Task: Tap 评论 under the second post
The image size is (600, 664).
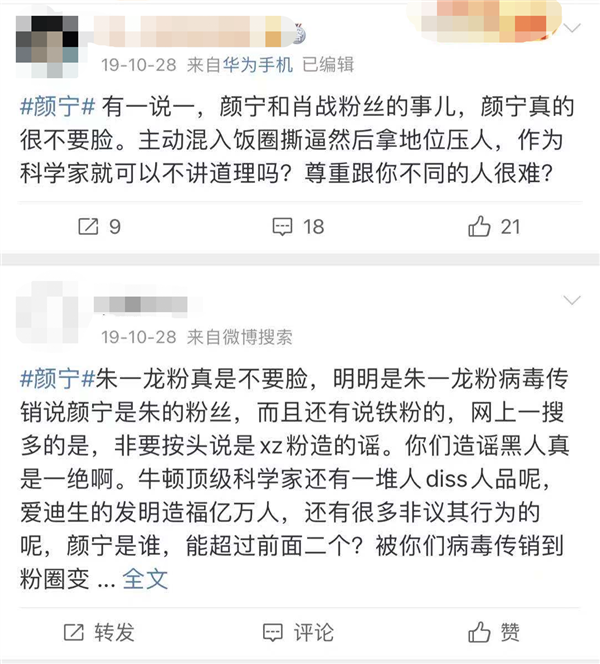Action: pos(297,632)
